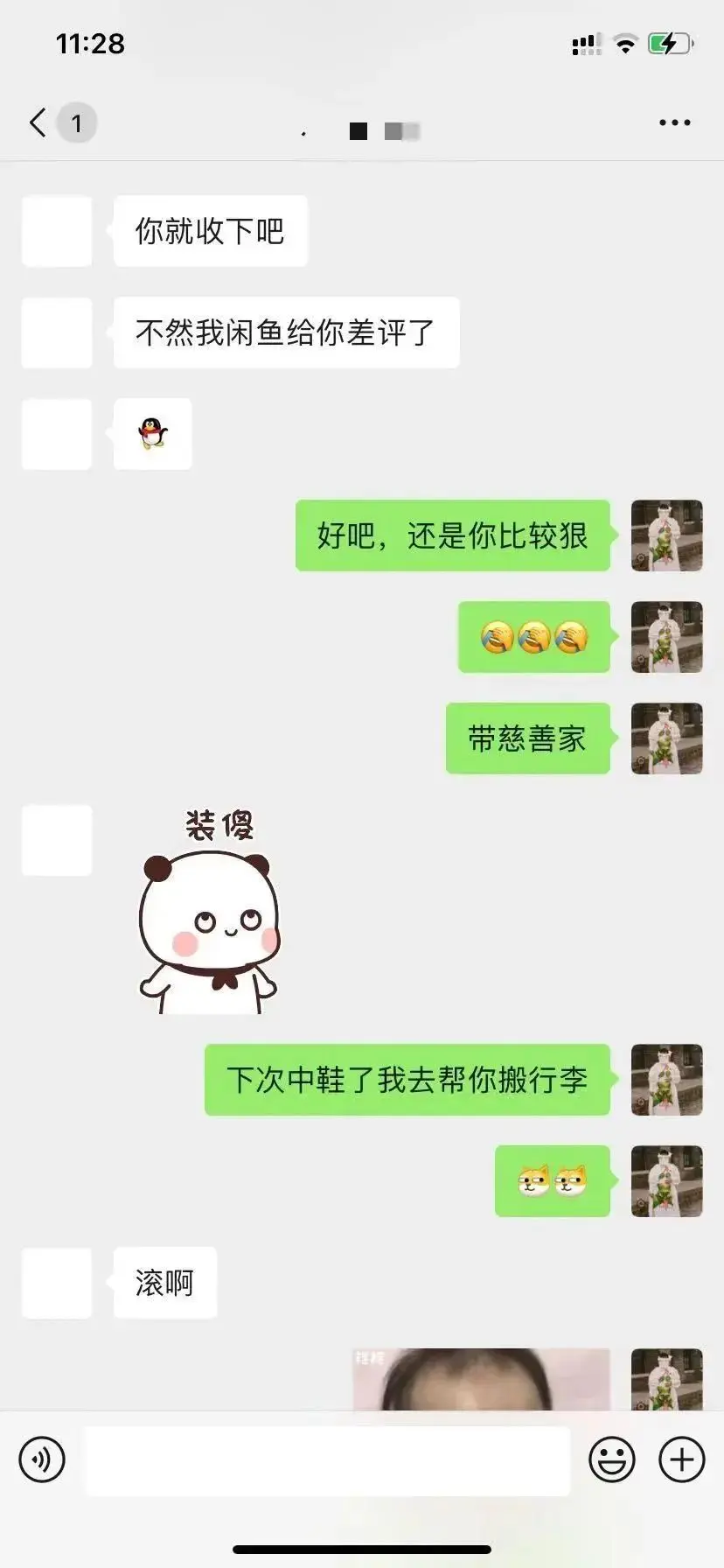Image resolution: width=724 pixels, height=1568 pixels.
Task: Open the emoji sticker panel
Action: click(611, 1459)
